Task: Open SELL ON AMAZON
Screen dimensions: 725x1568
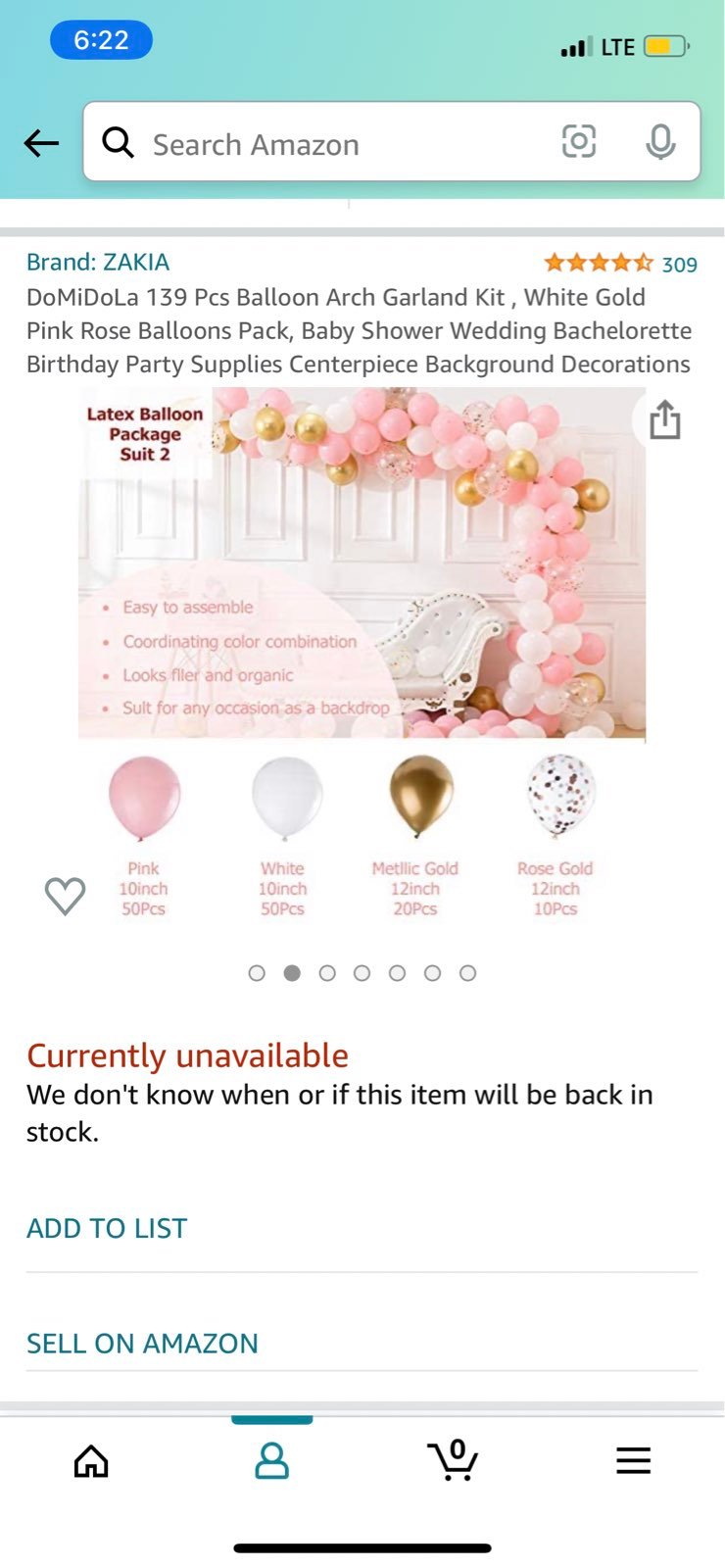Action: click(x=142, y=1343)
